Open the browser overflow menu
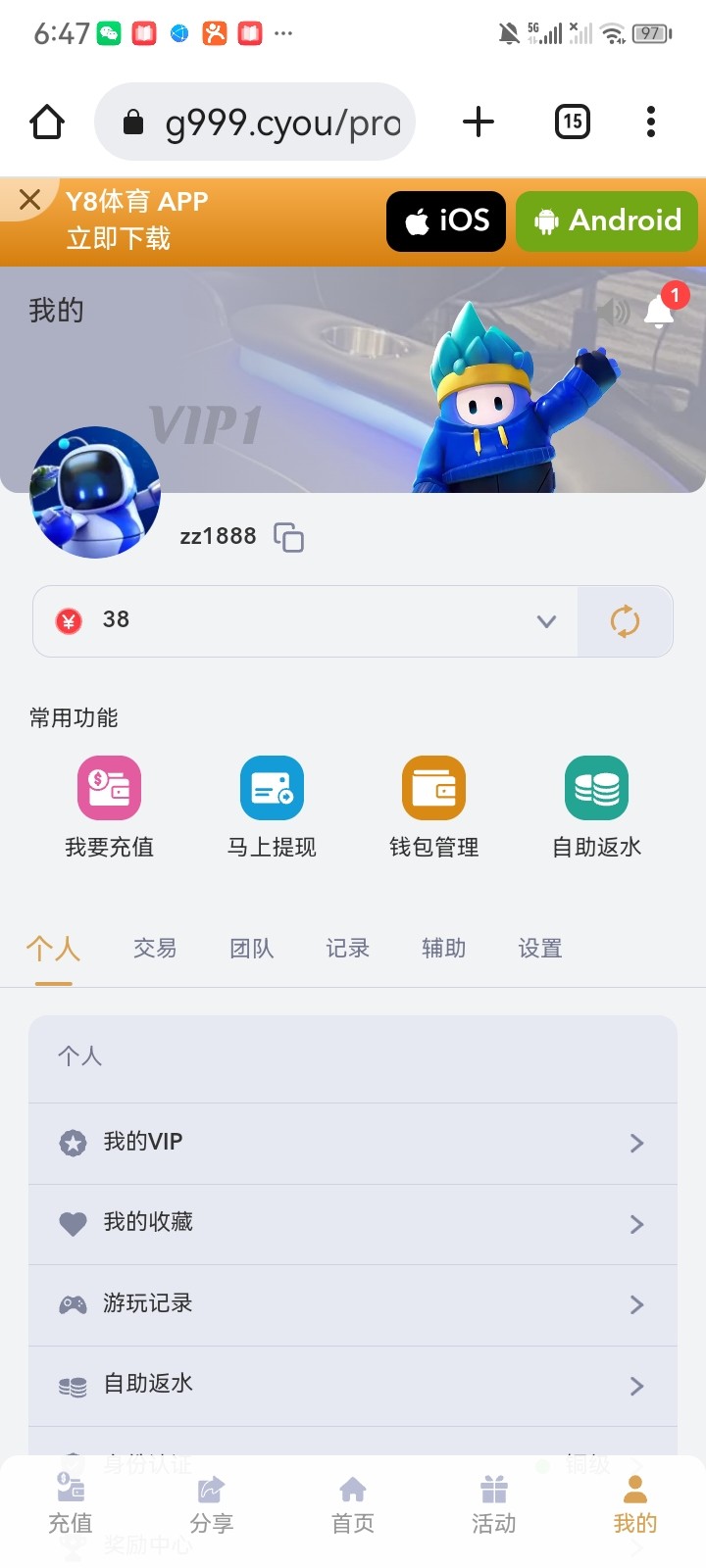This screenshot has width=706, height=1568. coord(650,122)
